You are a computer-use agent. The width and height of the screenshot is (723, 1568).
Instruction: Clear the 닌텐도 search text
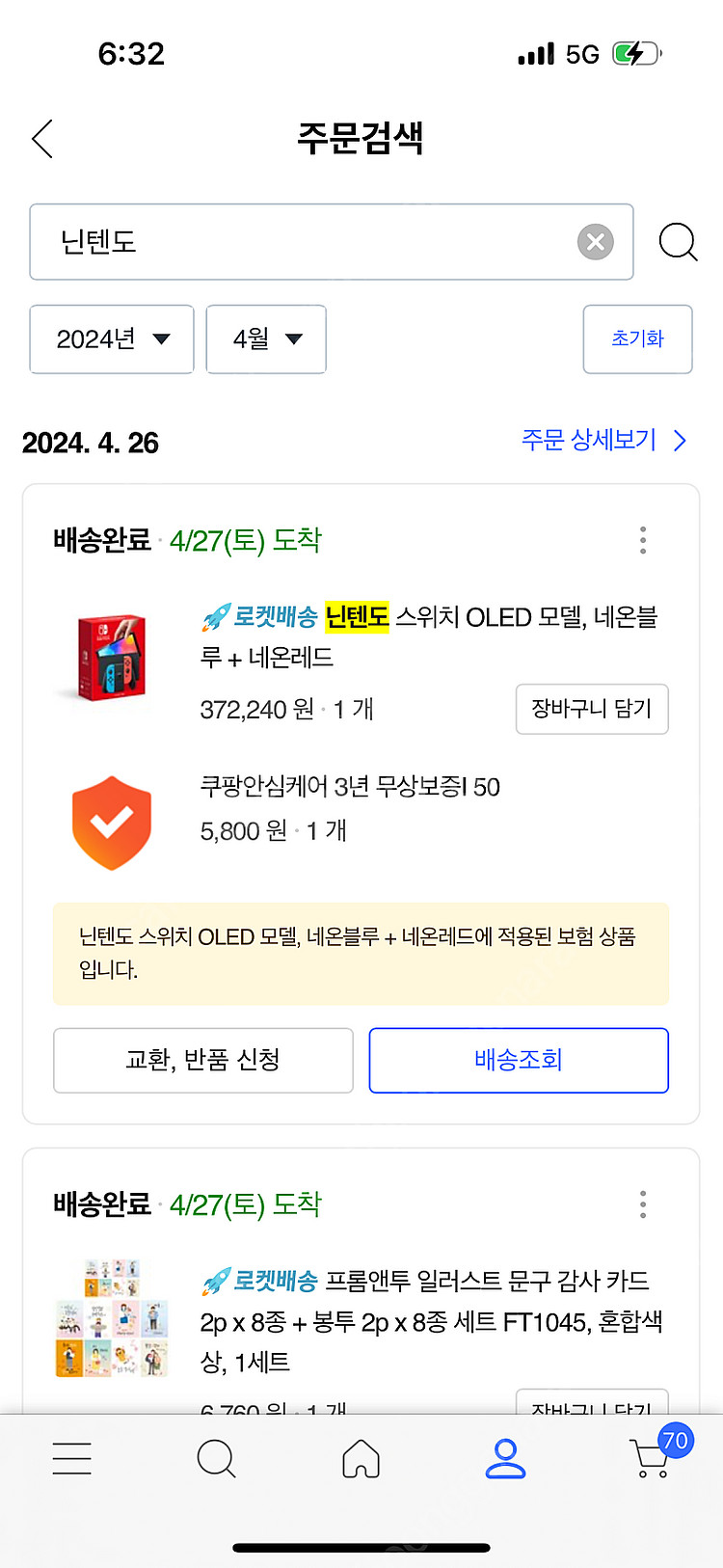click(596, 242)
